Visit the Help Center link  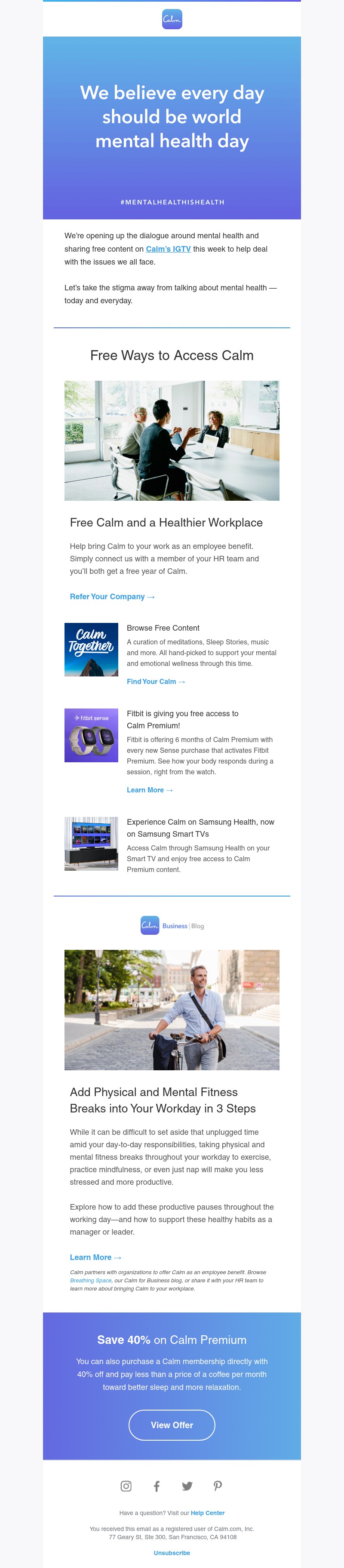click(x=207, y=1513)
